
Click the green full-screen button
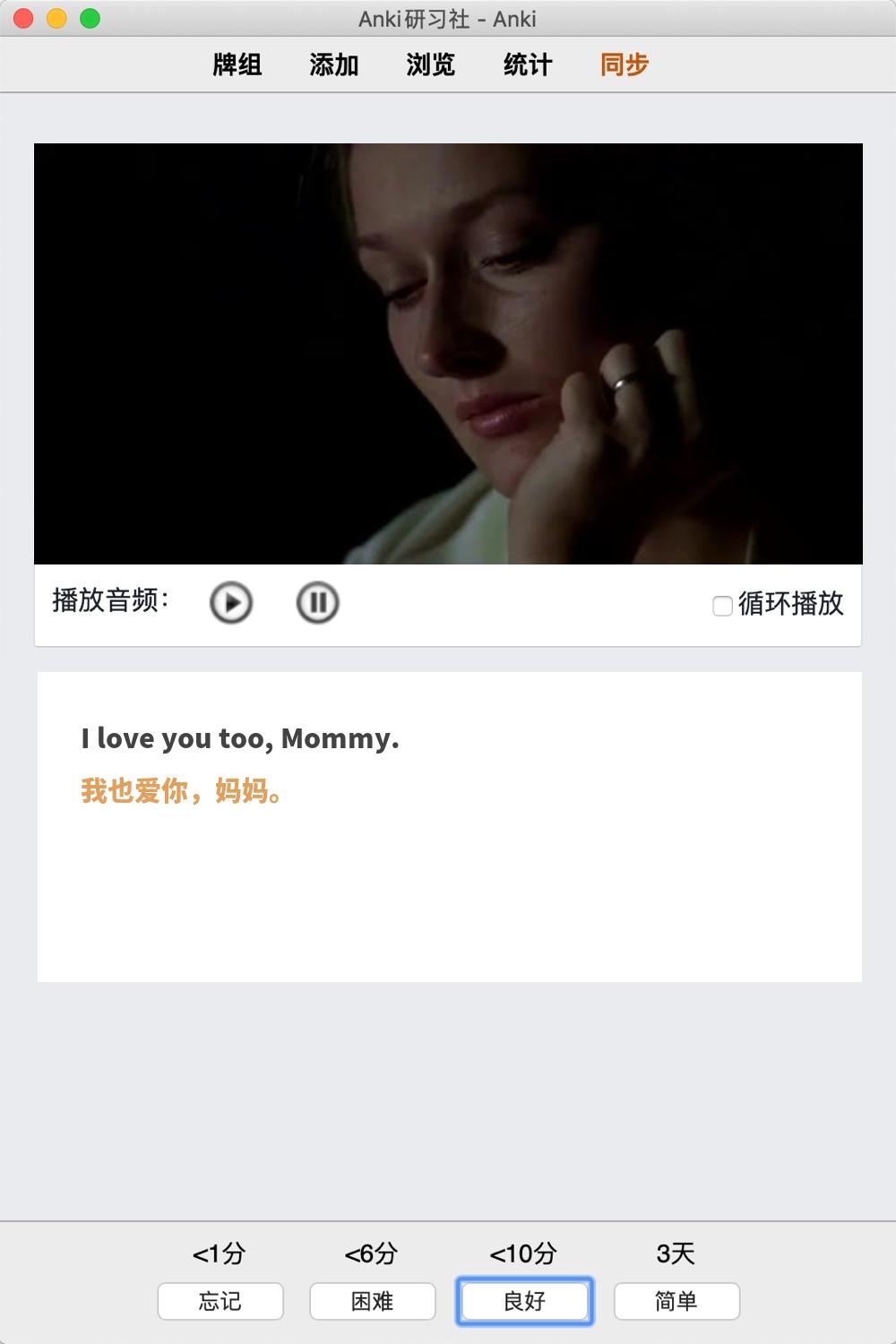coord(90,18)
